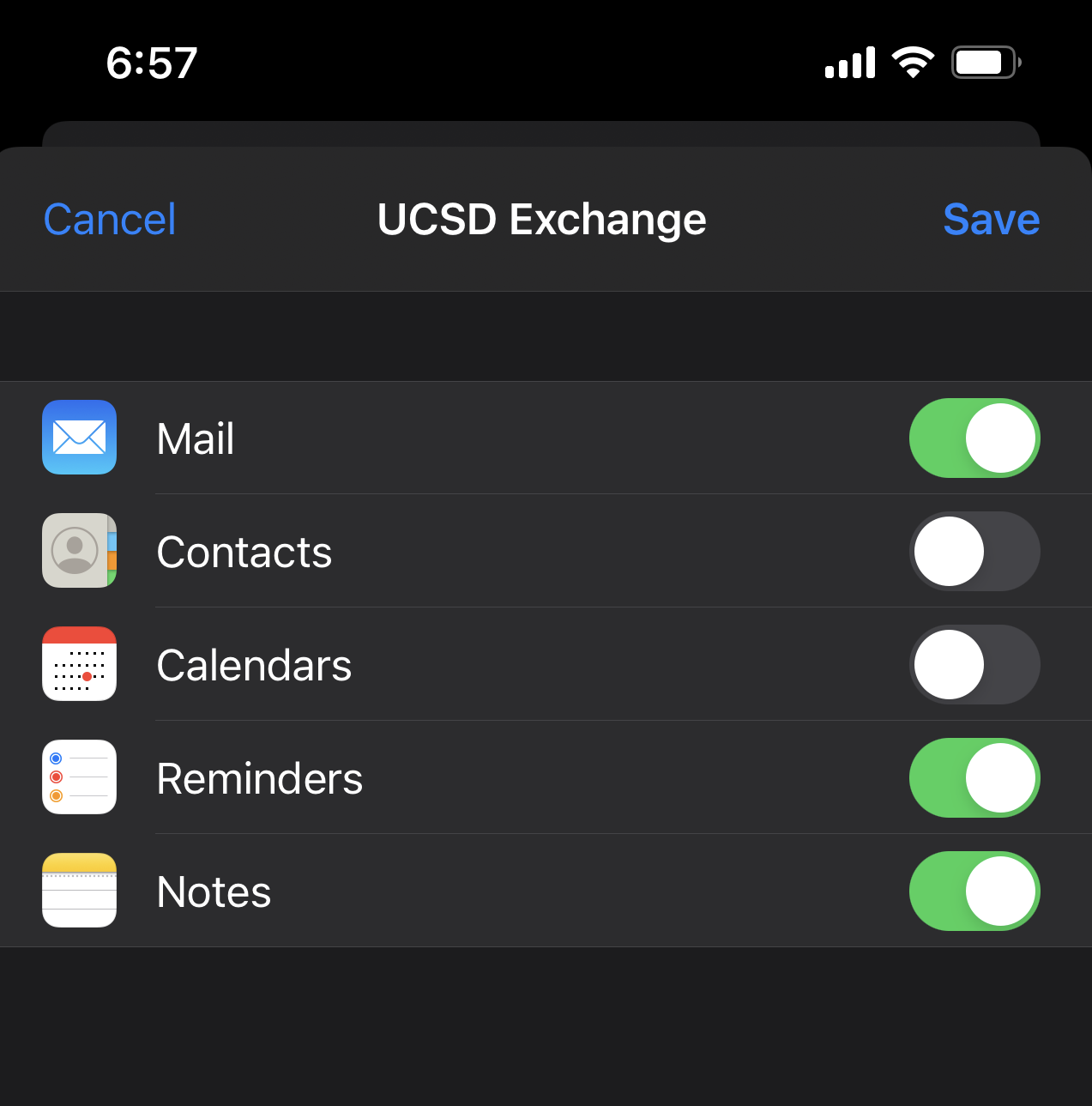Click the Notes app icon
This screenshot has width=1092, height=1106.
[79, 891]
